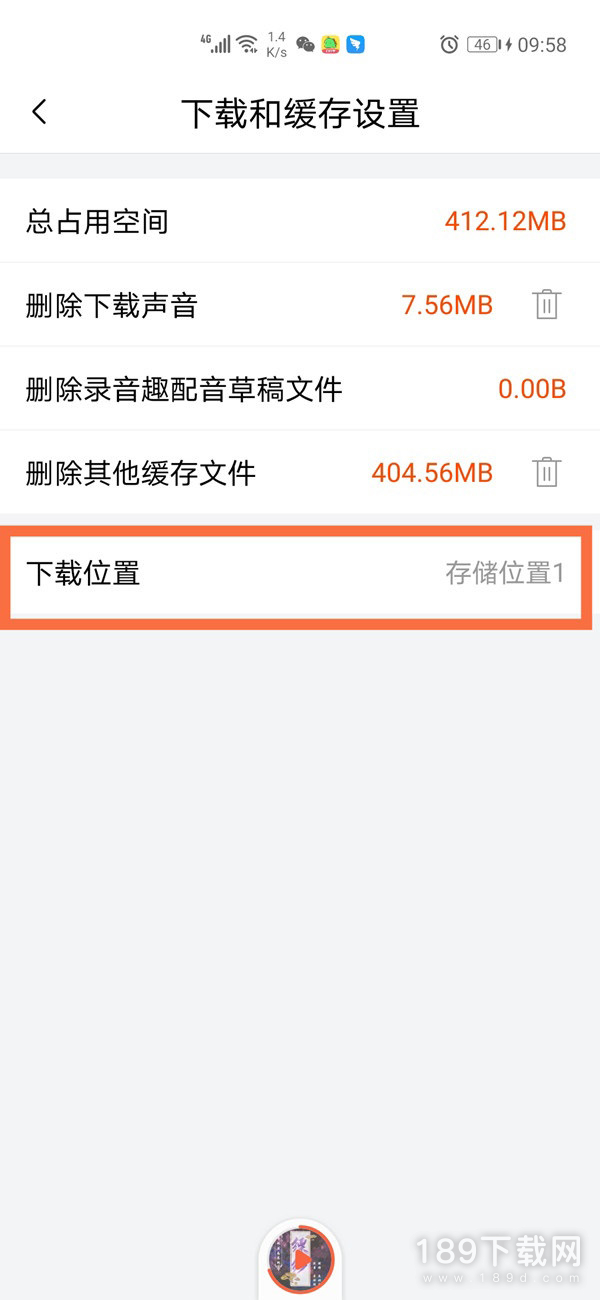Screen dimensions: 600x1300
Task: Tap the 删除录音趣配音草稿文件 row
Action: pos(300,389)
